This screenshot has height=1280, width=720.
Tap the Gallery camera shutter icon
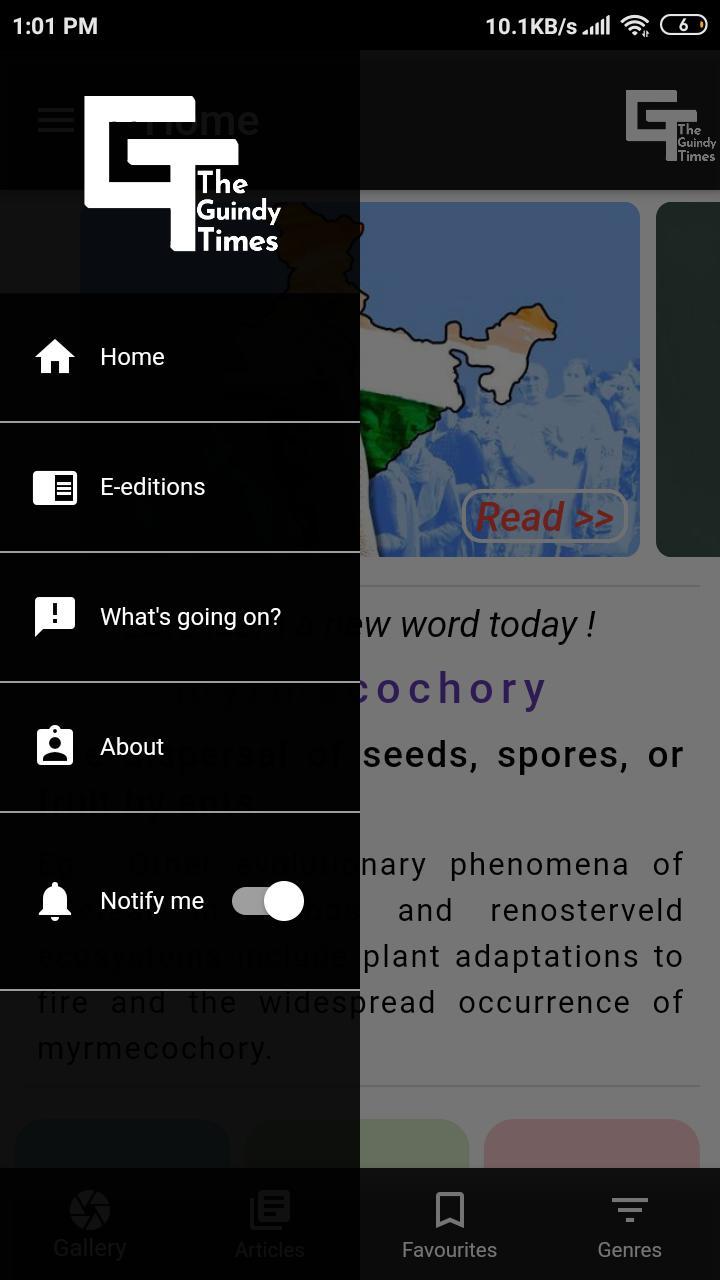tap(89, 1209)
